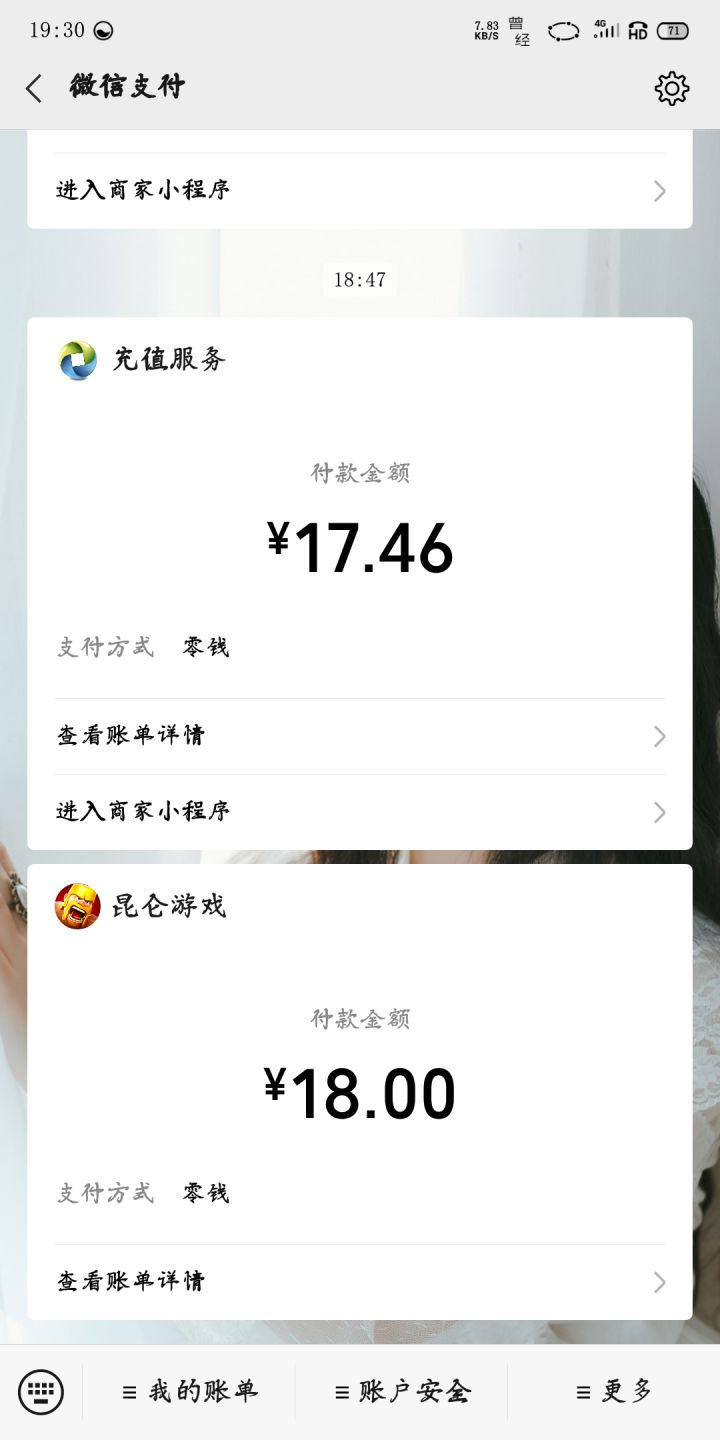Tap the HD icon in the status bar
This screenshot has width=720, height=1440.
[x=640, y=31]
